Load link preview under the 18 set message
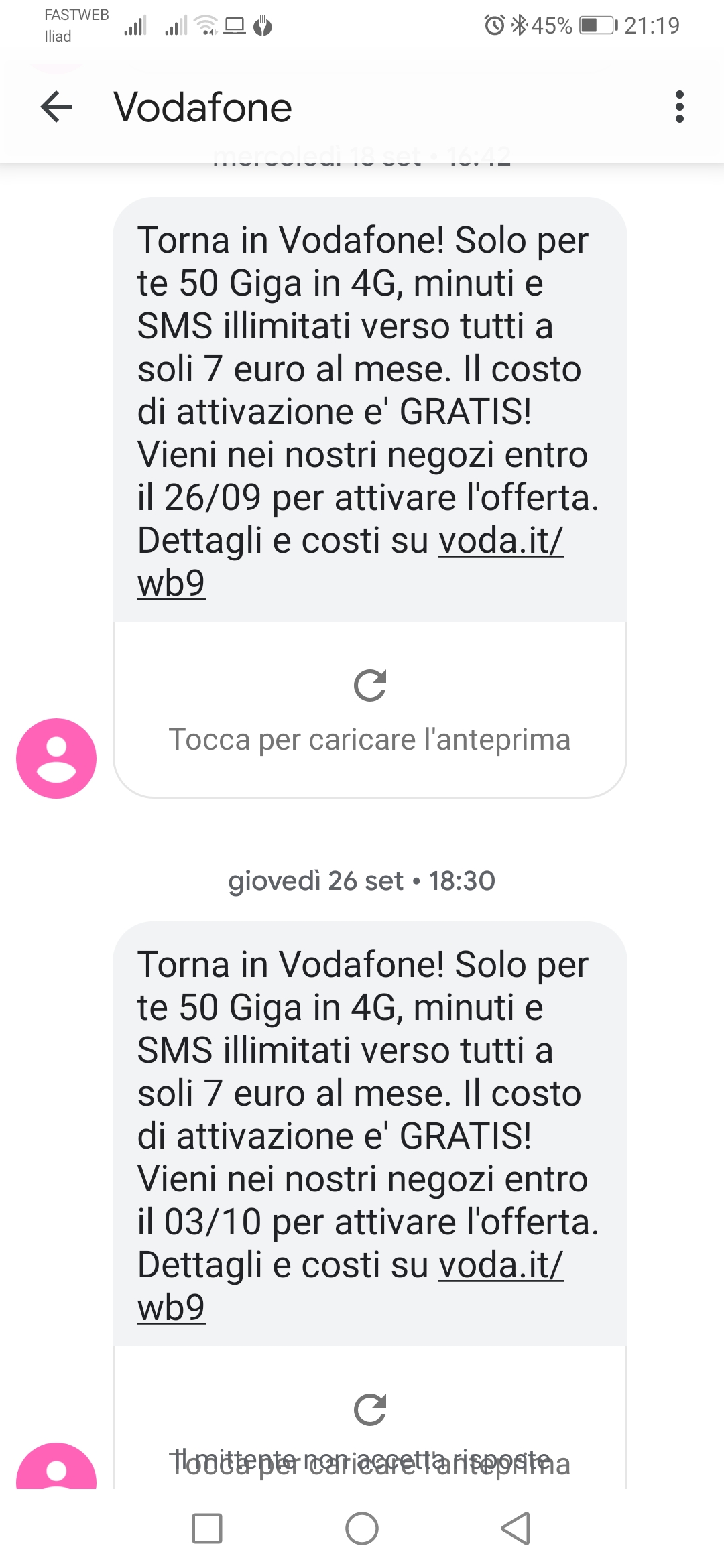Viewport: 724px width, 1568px height. coord(369,710)
